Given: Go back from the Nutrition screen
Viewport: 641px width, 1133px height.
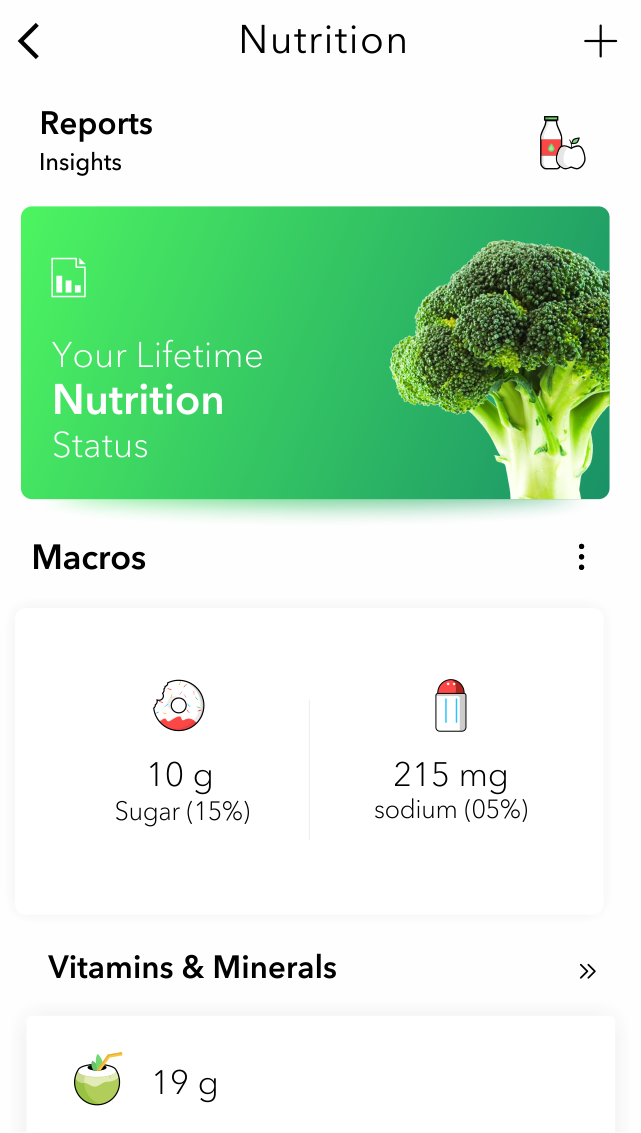Looking at the screenshot, I should (x=29, y=42).
